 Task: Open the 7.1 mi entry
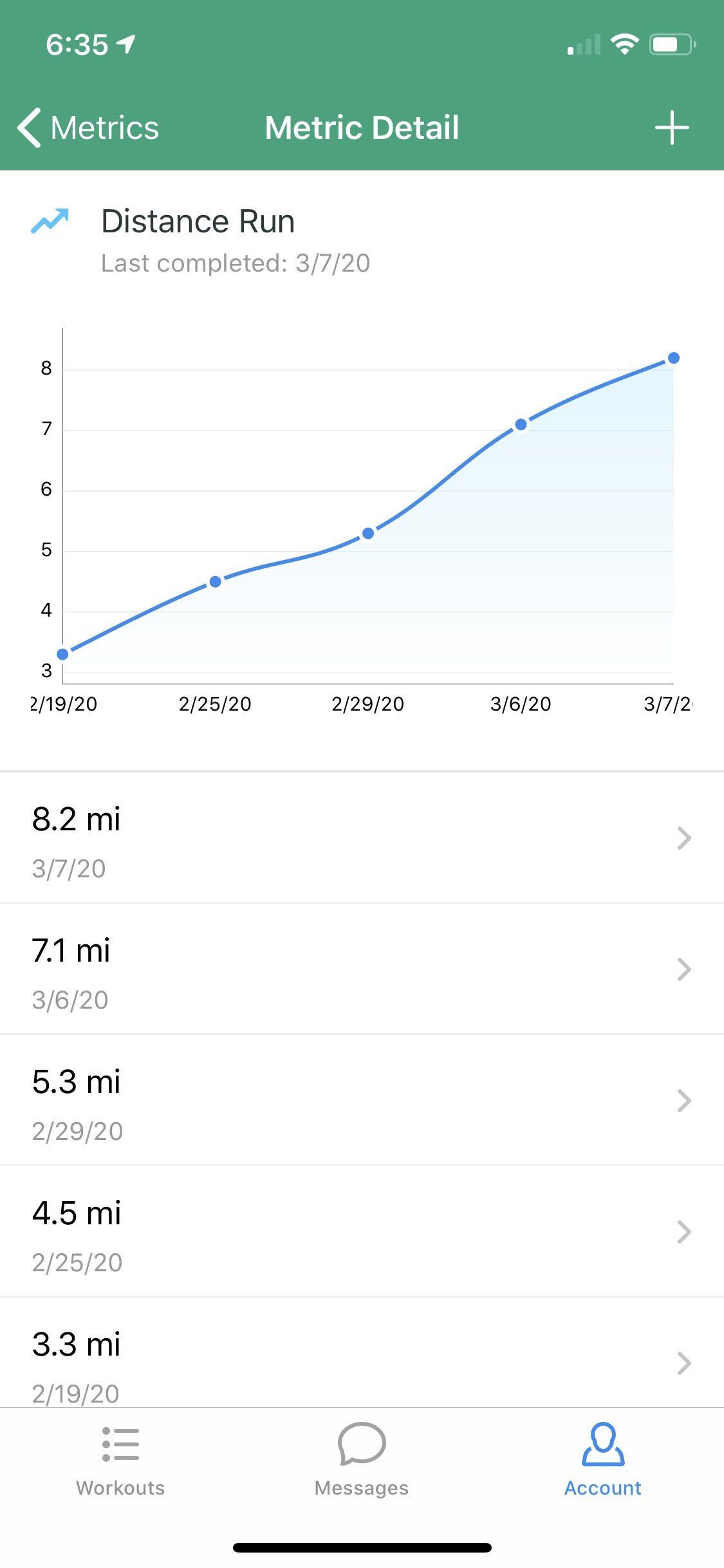[362, 969]
